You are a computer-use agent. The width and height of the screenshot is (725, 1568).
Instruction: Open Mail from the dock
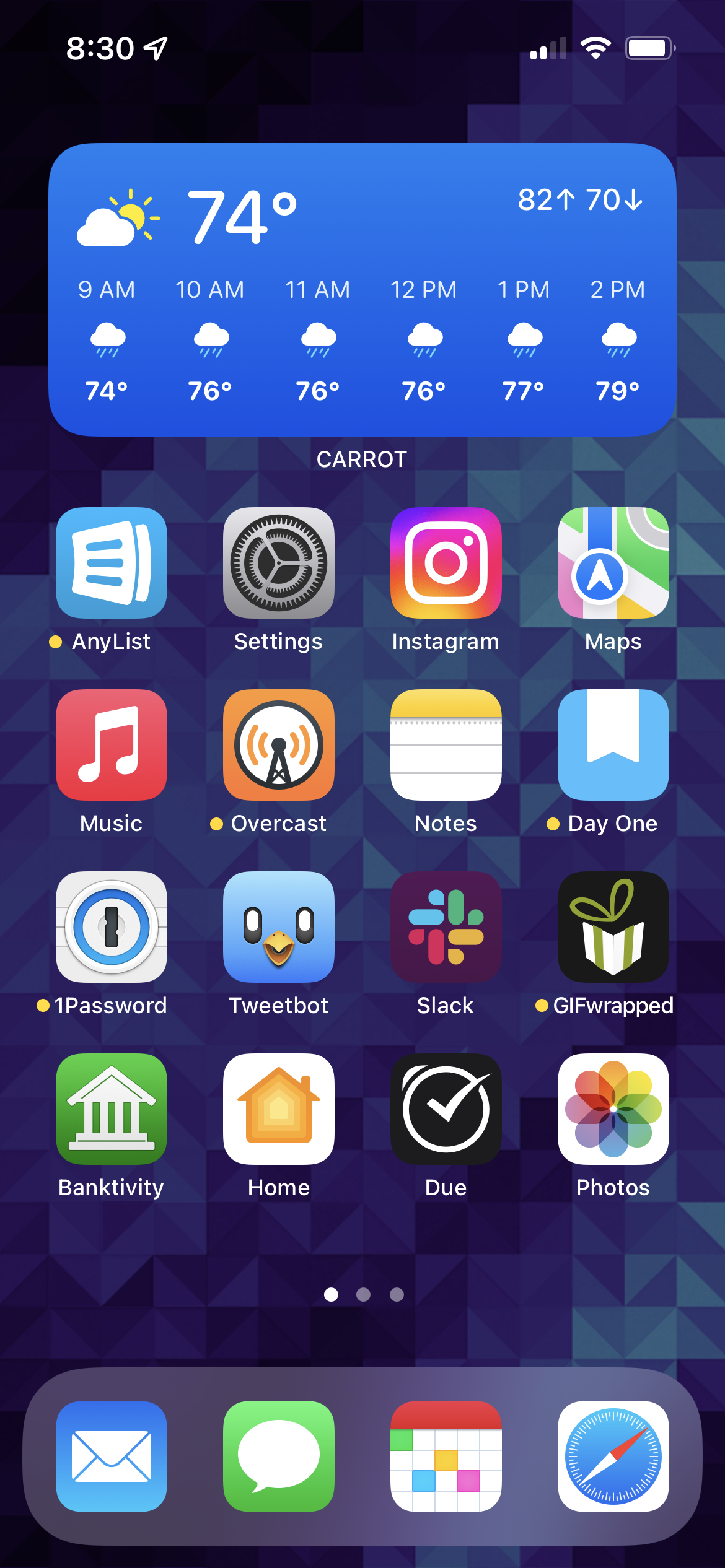point(112,1457)
